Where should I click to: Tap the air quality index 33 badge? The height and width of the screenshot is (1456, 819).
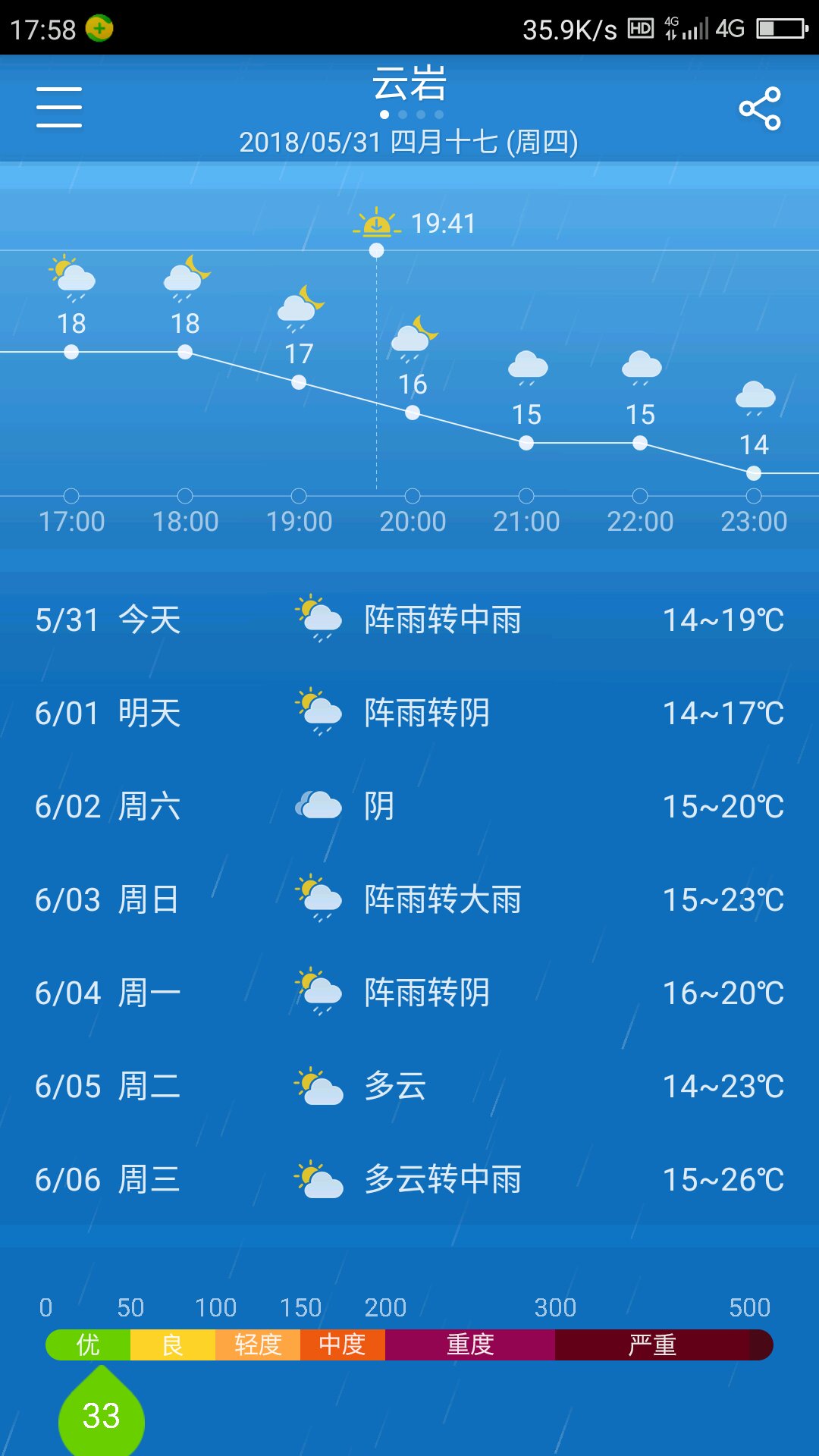click(102, 1412)
